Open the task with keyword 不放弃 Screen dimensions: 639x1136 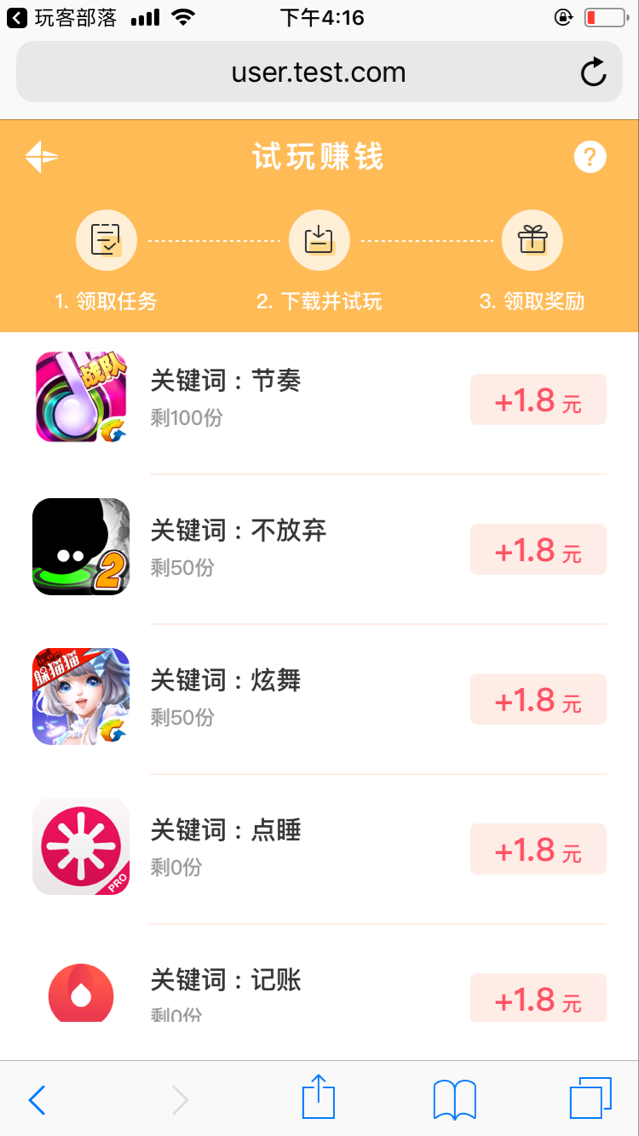pos(320,549)
